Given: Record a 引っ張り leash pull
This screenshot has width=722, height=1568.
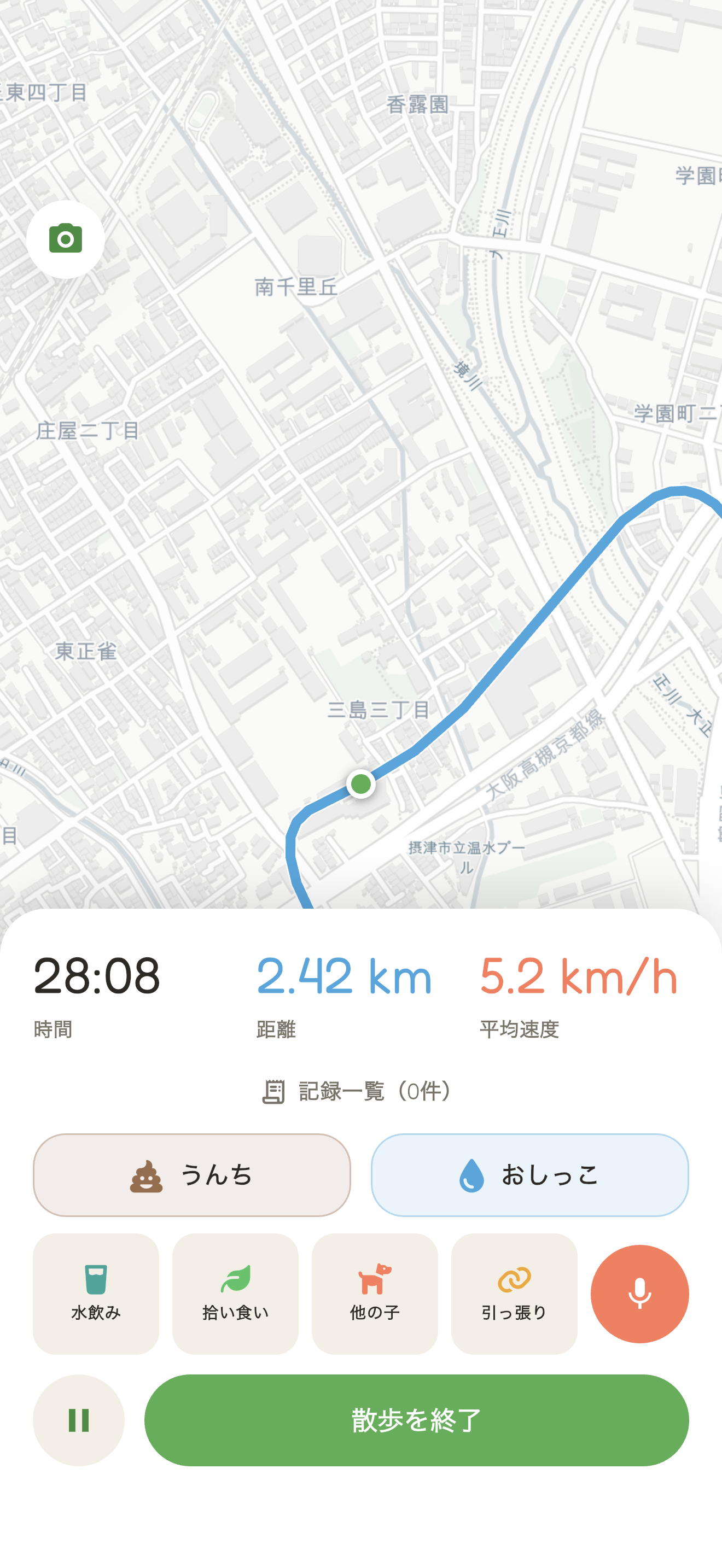Looking at the screenshot, I should click(x=514, y=1294).
